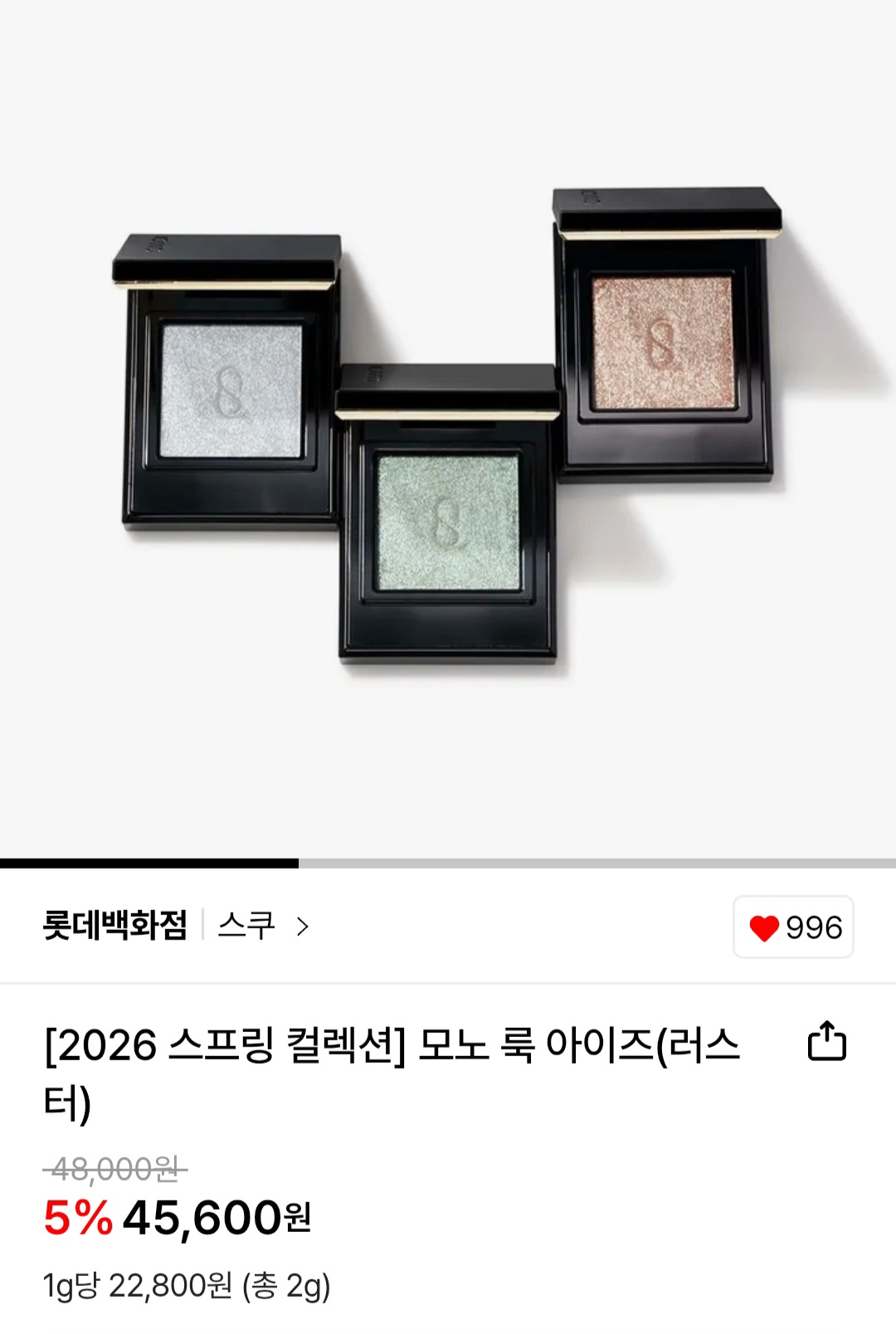Open the 스쿠 brand store link
896x1334 pixels.
pos(262,926)
